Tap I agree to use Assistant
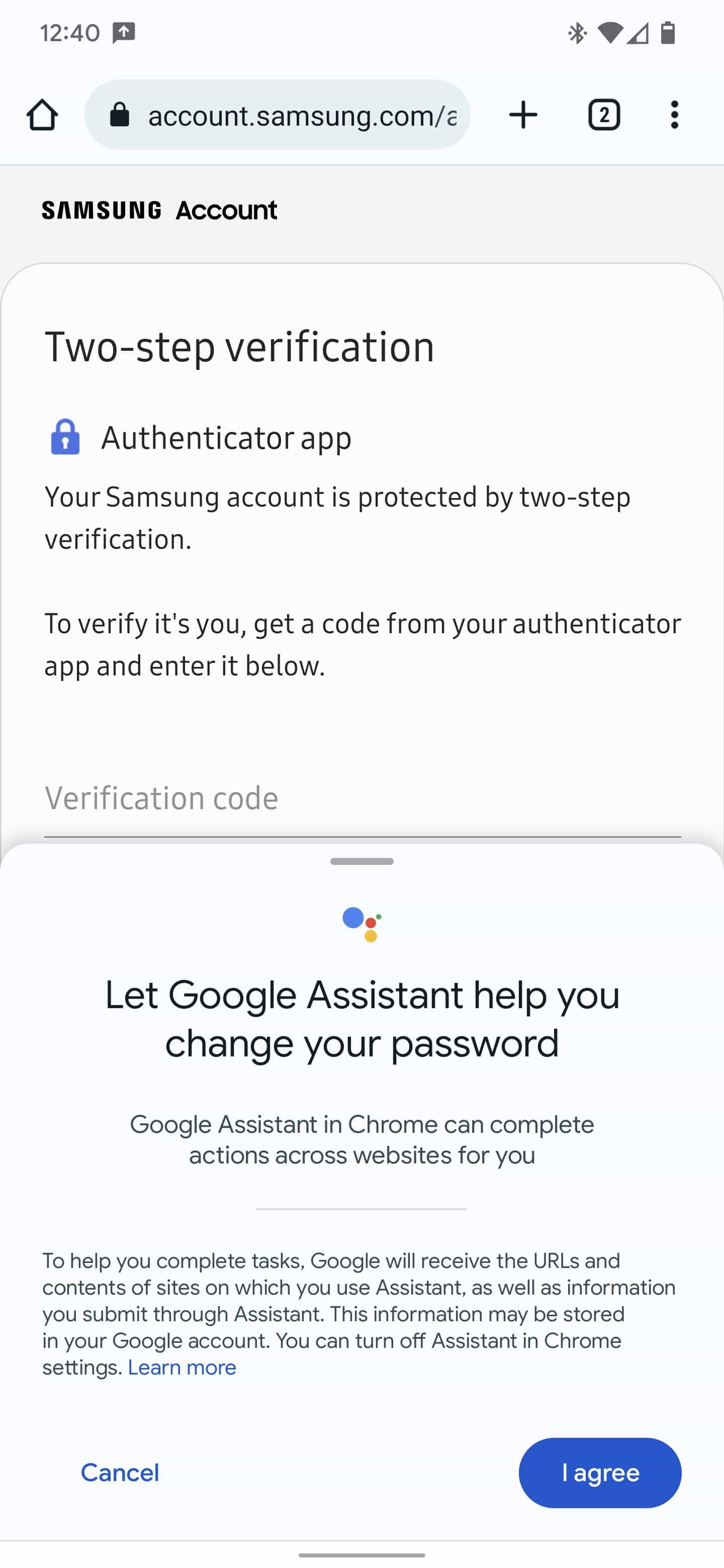The height and width of the screenshot is (1568, 724). (x=600, y=1473)
